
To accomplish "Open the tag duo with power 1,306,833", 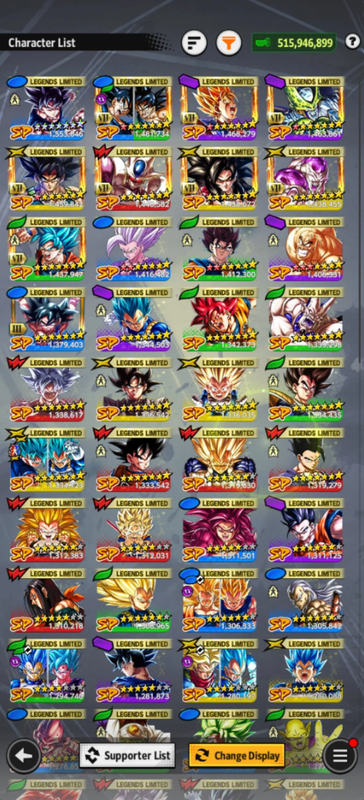I will (x=220, y=601).
